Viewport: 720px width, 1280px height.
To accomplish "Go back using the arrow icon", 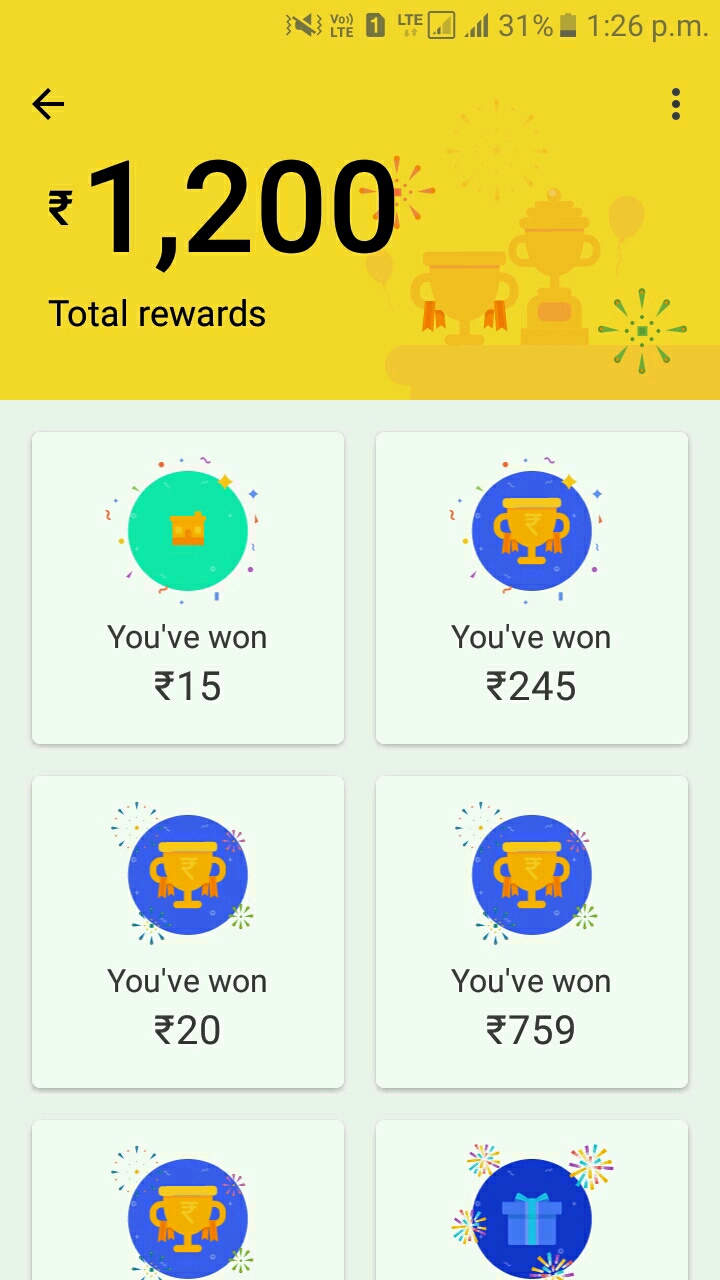I will [x=48, y=104].
